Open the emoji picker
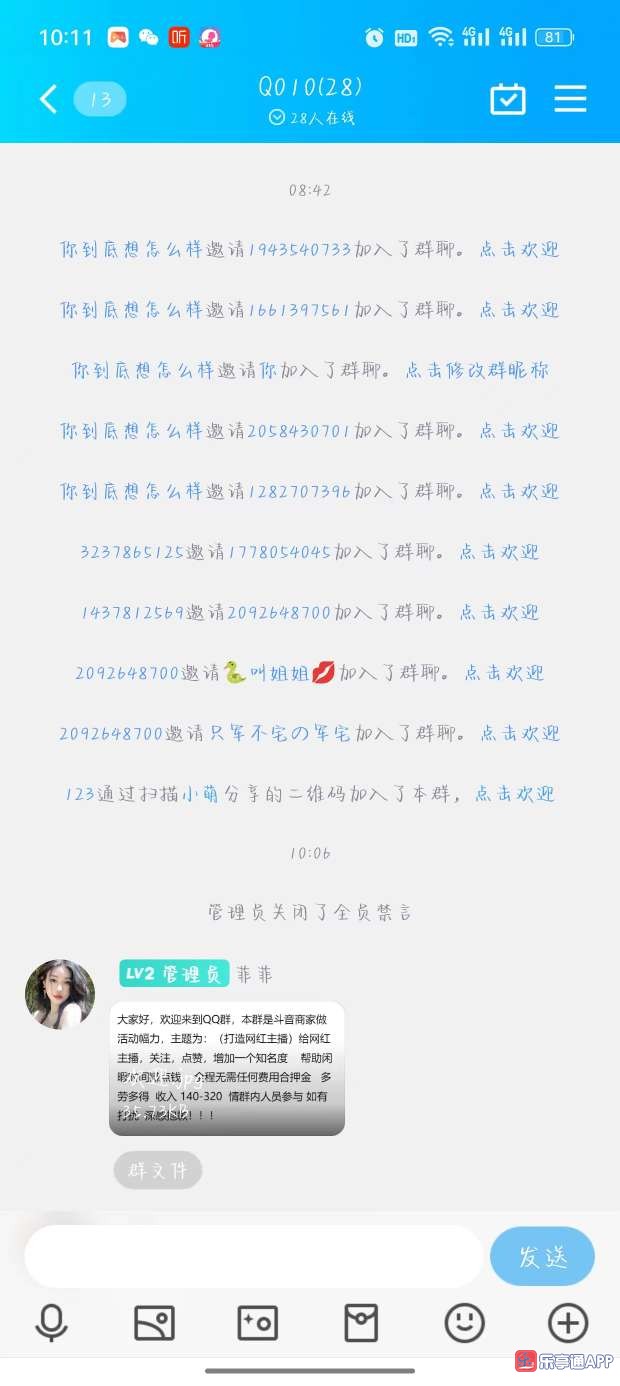The height and width of the screenshot is (1386, 620). point(464,1323)
